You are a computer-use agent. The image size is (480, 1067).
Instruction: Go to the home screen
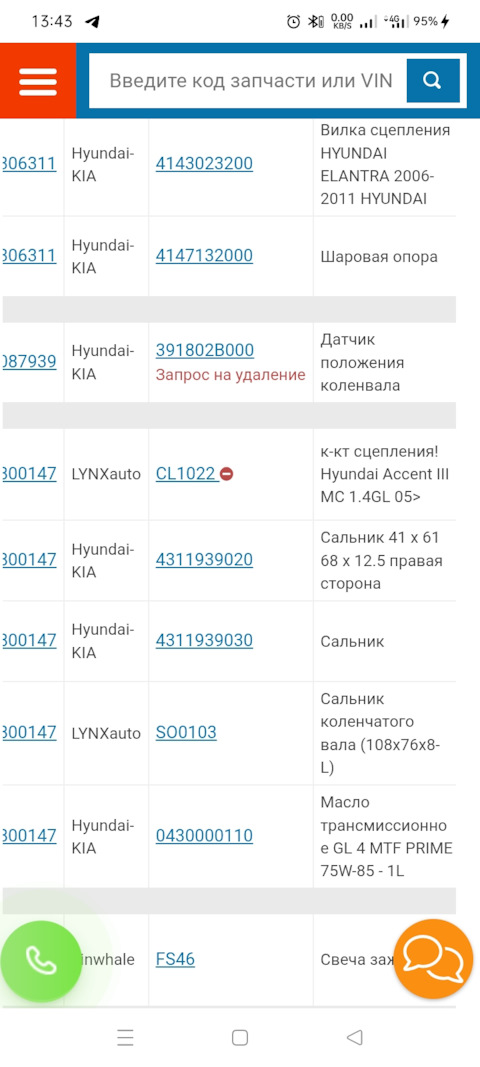(x=240, y=1037)
